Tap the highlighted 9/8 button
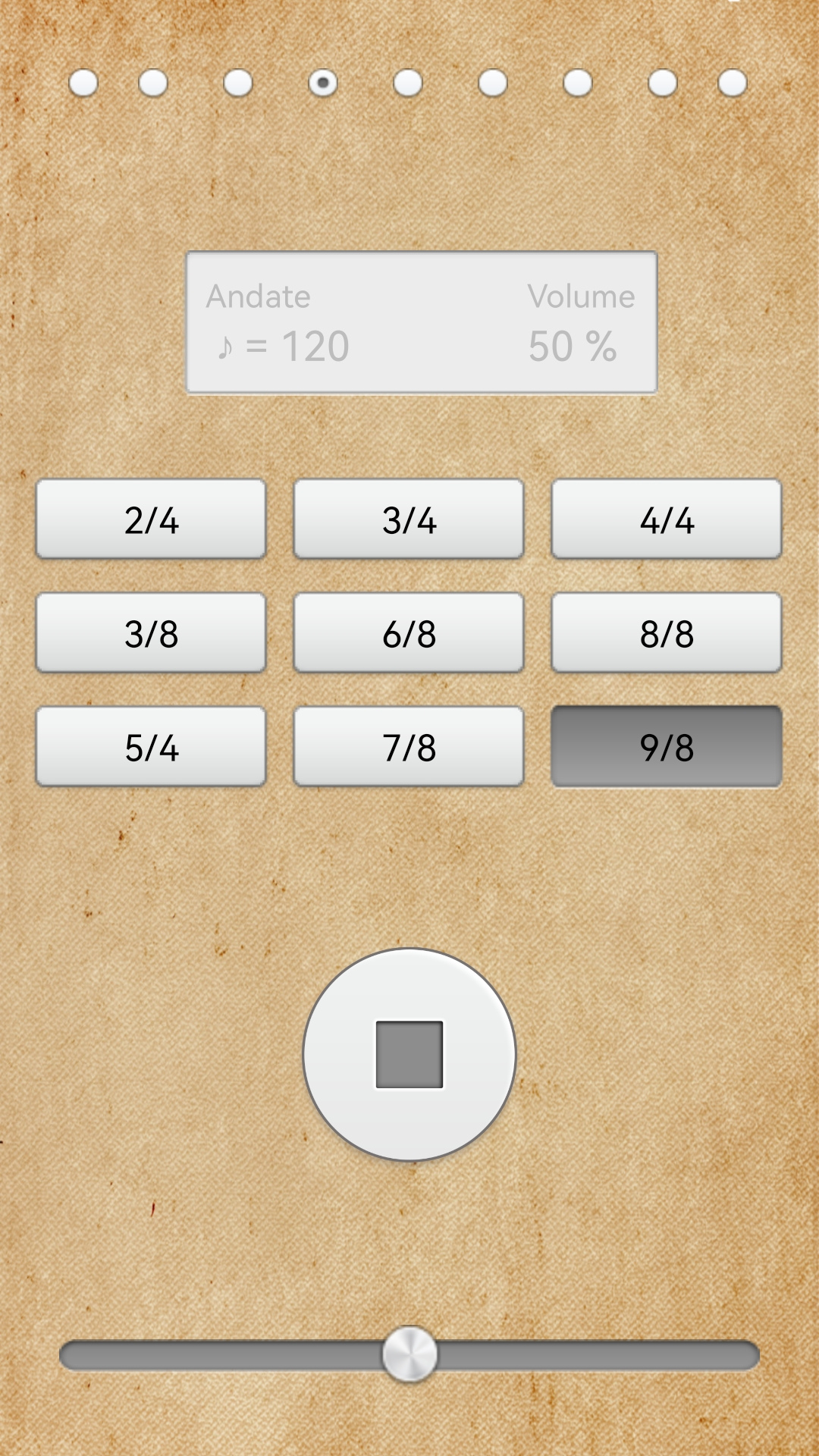Viewport: 819px width, 1456px height. [x=667, y=747]
